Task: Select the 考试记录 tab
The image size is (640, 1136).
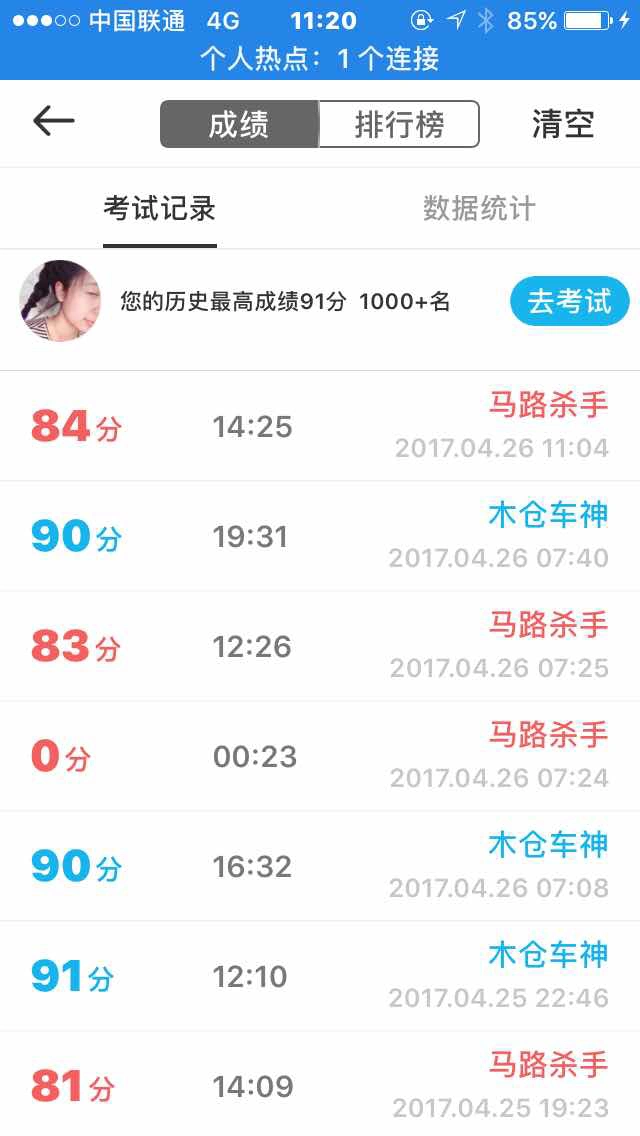Action: [159, 209]
